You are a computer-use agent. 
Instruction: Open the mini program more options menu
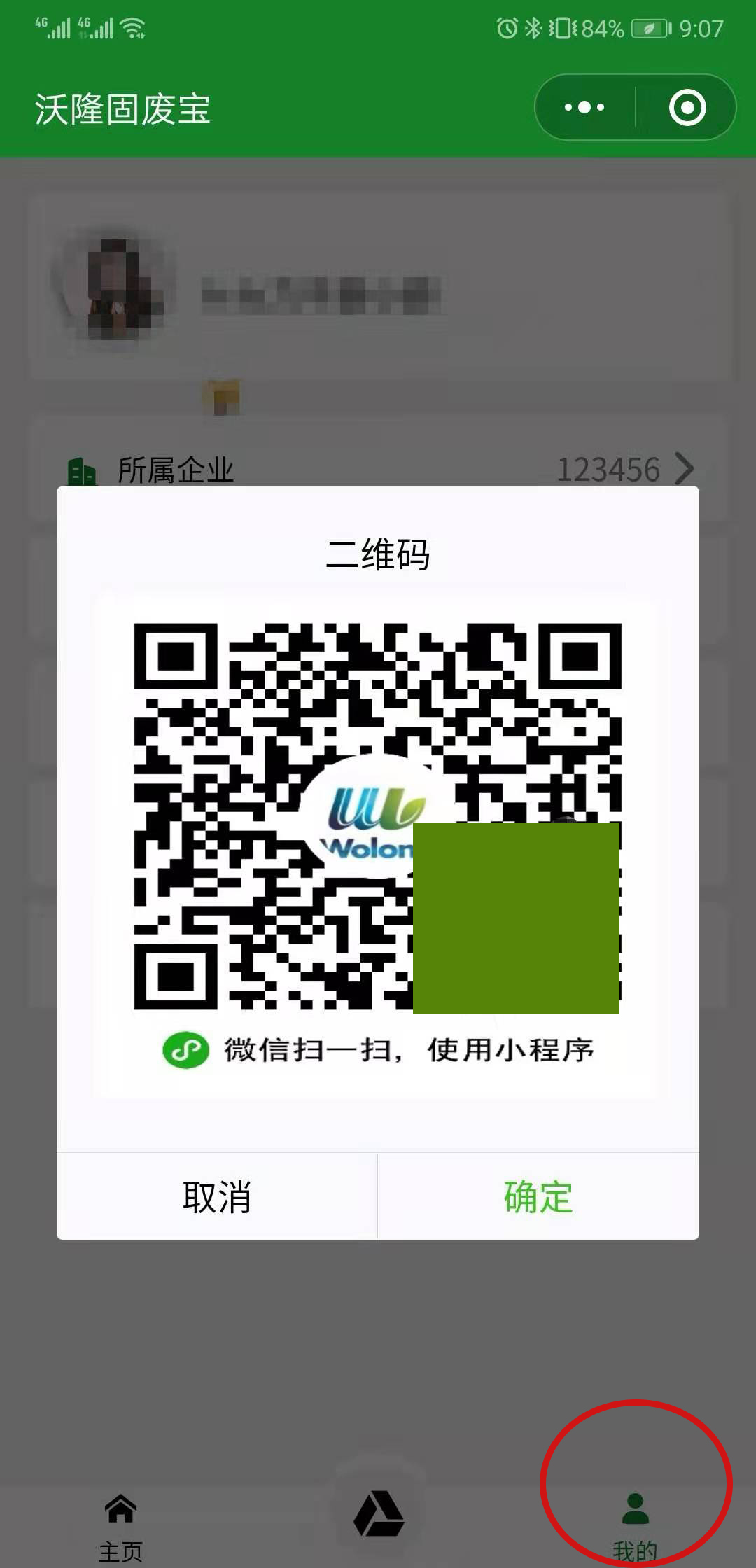[585, 108]
